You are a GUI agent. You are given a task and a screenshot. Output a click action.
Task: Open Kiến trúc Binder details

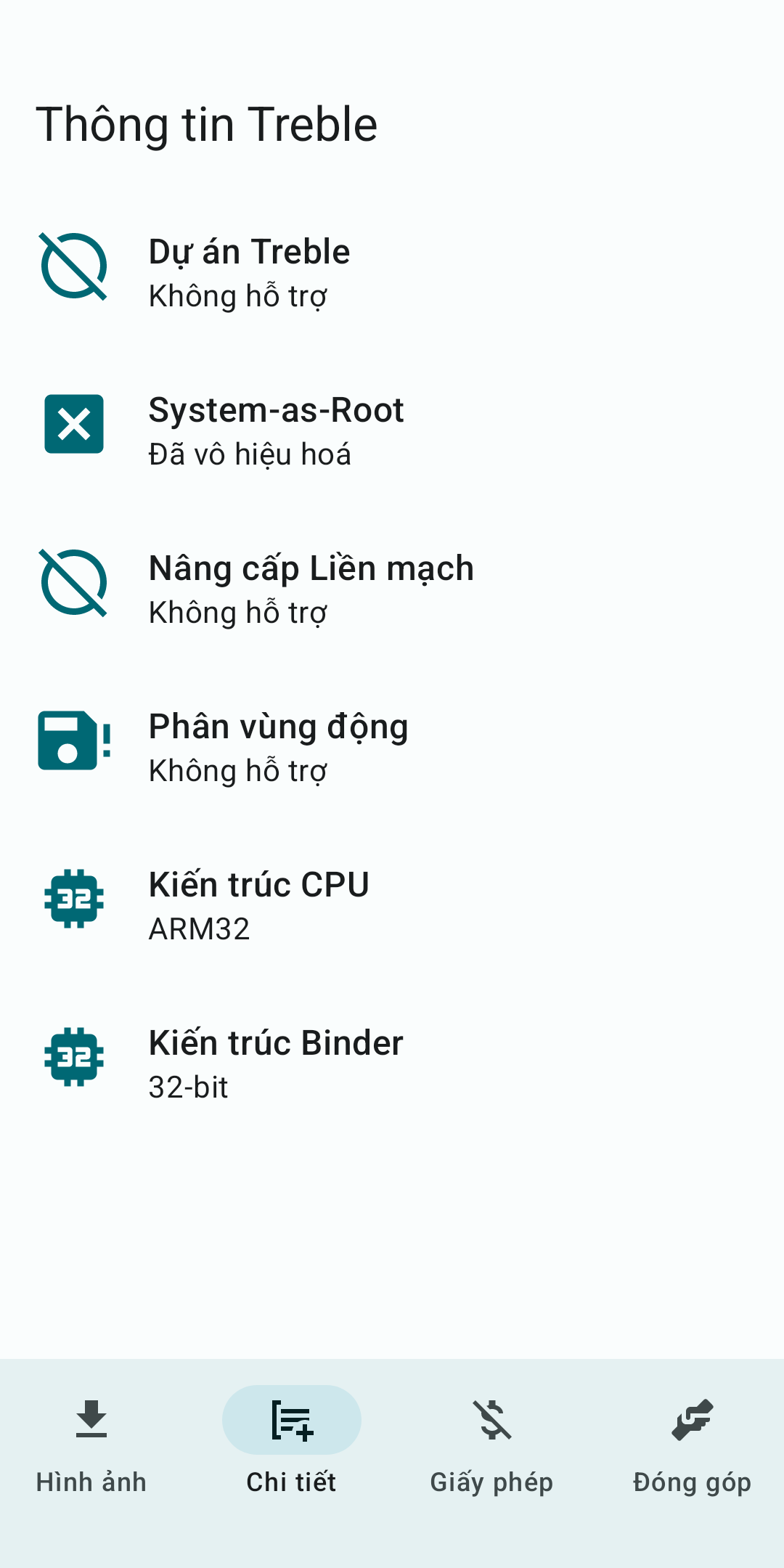pyautogui.click(x=392, y=1064)
